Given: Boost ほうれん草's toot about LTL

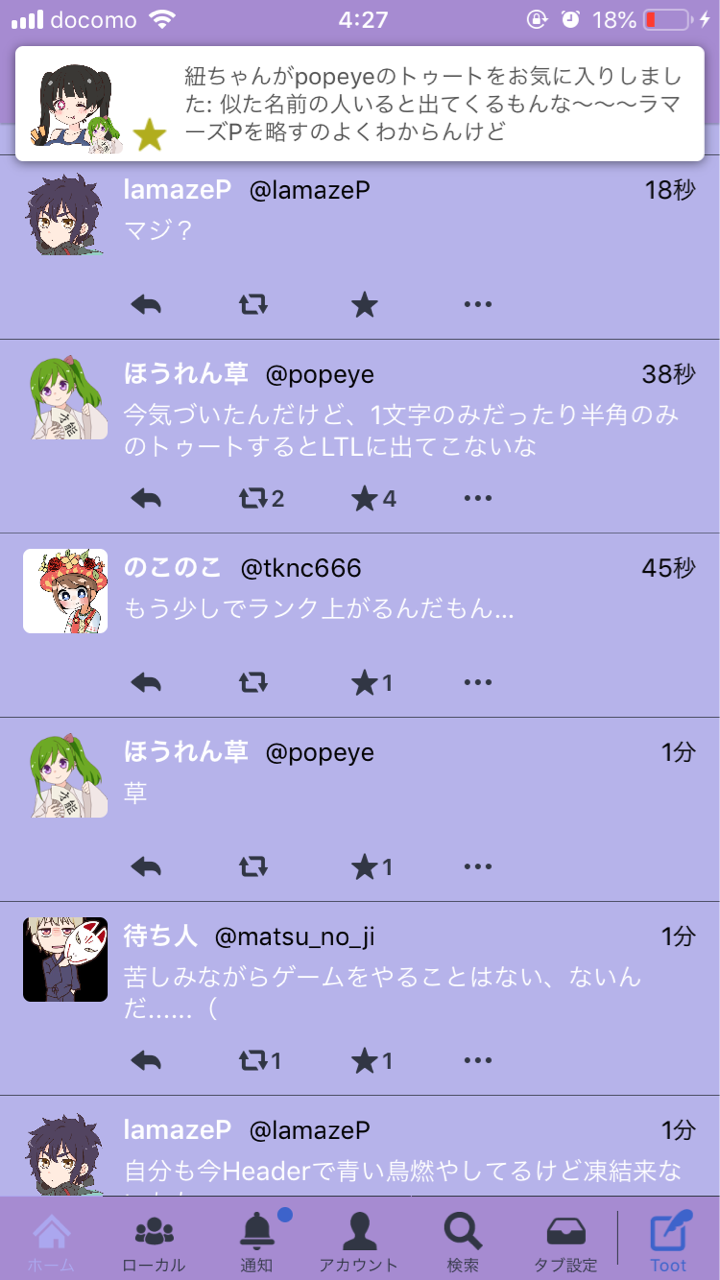Looking at the screenshot, I should pyautogui.click(x=262, y=498).
